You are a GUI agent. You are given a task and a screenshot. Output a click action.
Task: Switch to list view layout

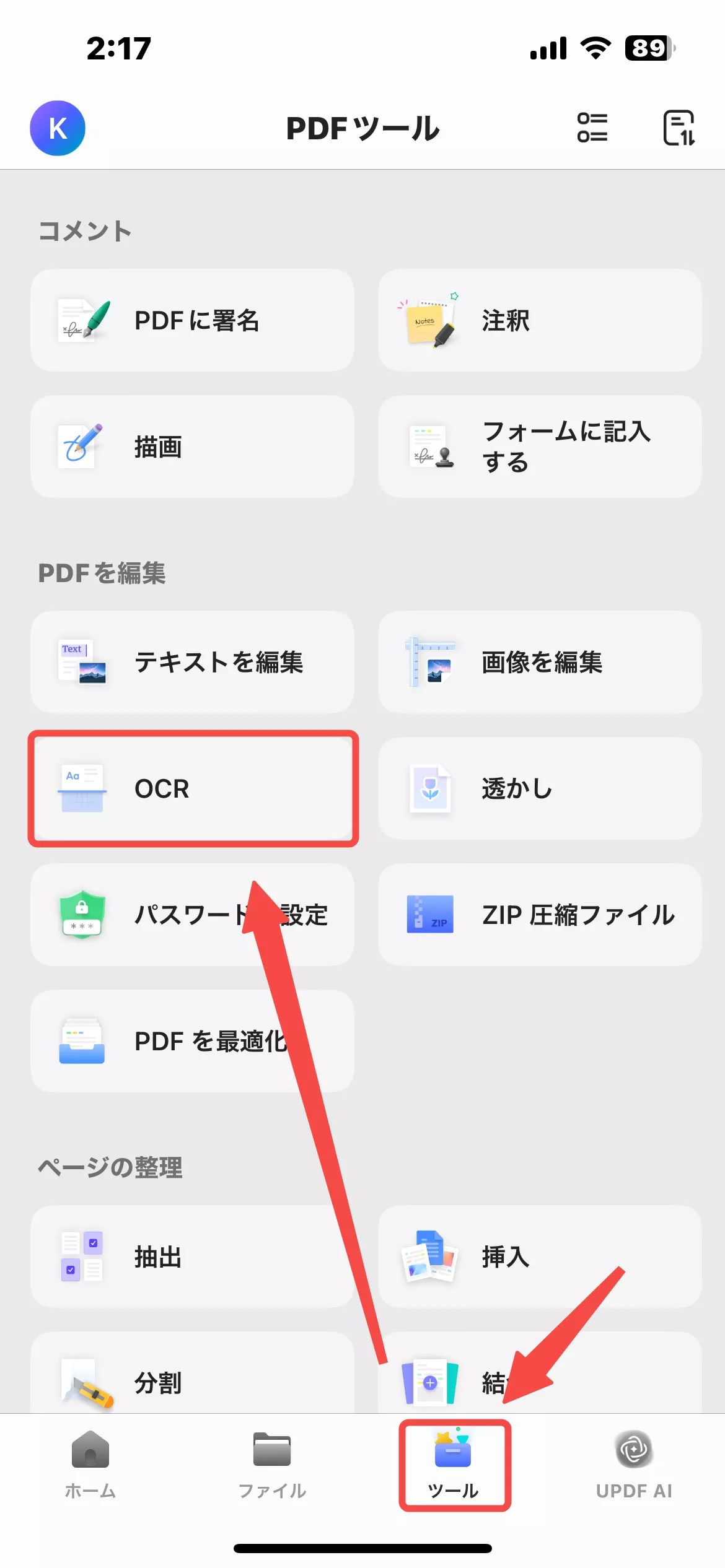[x=591, y=128]
